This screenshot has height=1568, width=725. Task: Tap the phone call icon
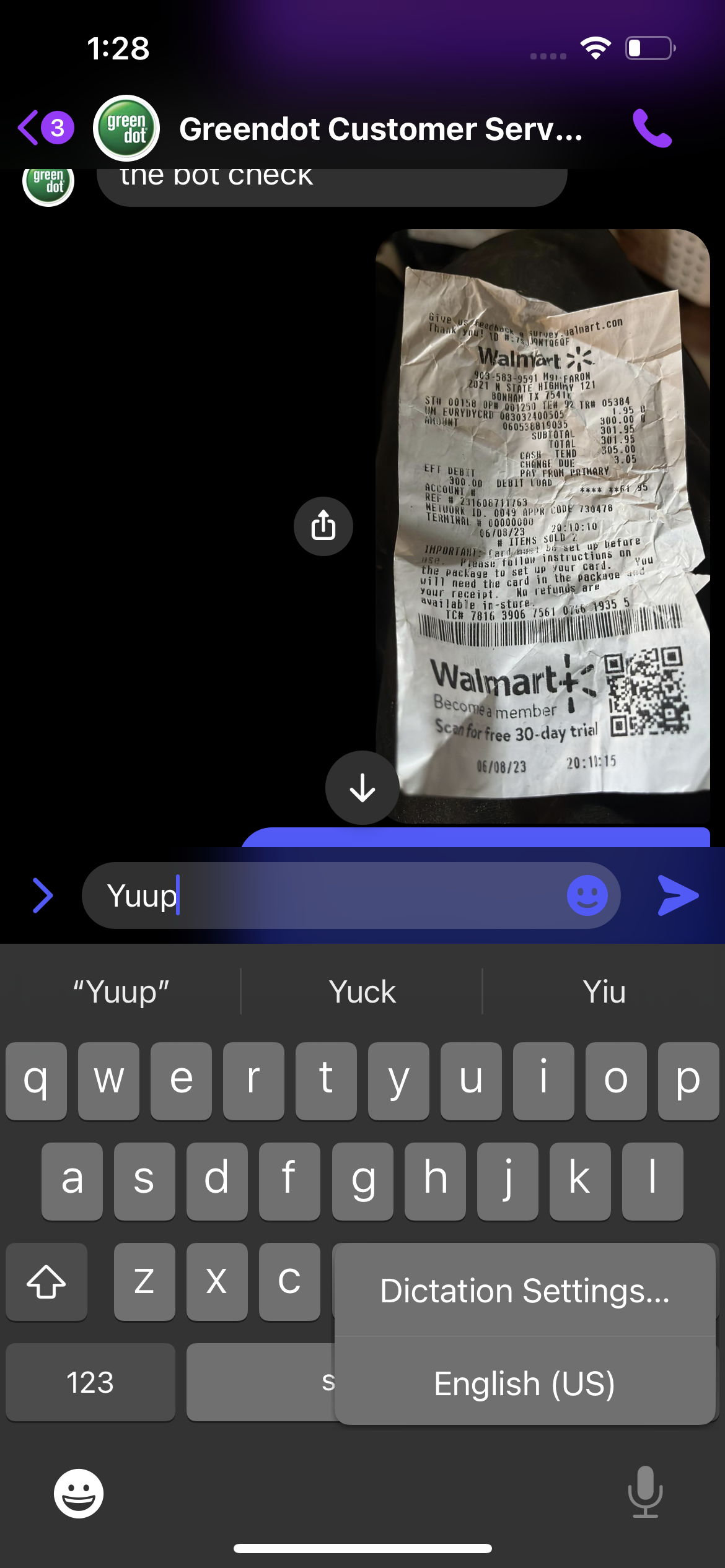pos(654,128)
